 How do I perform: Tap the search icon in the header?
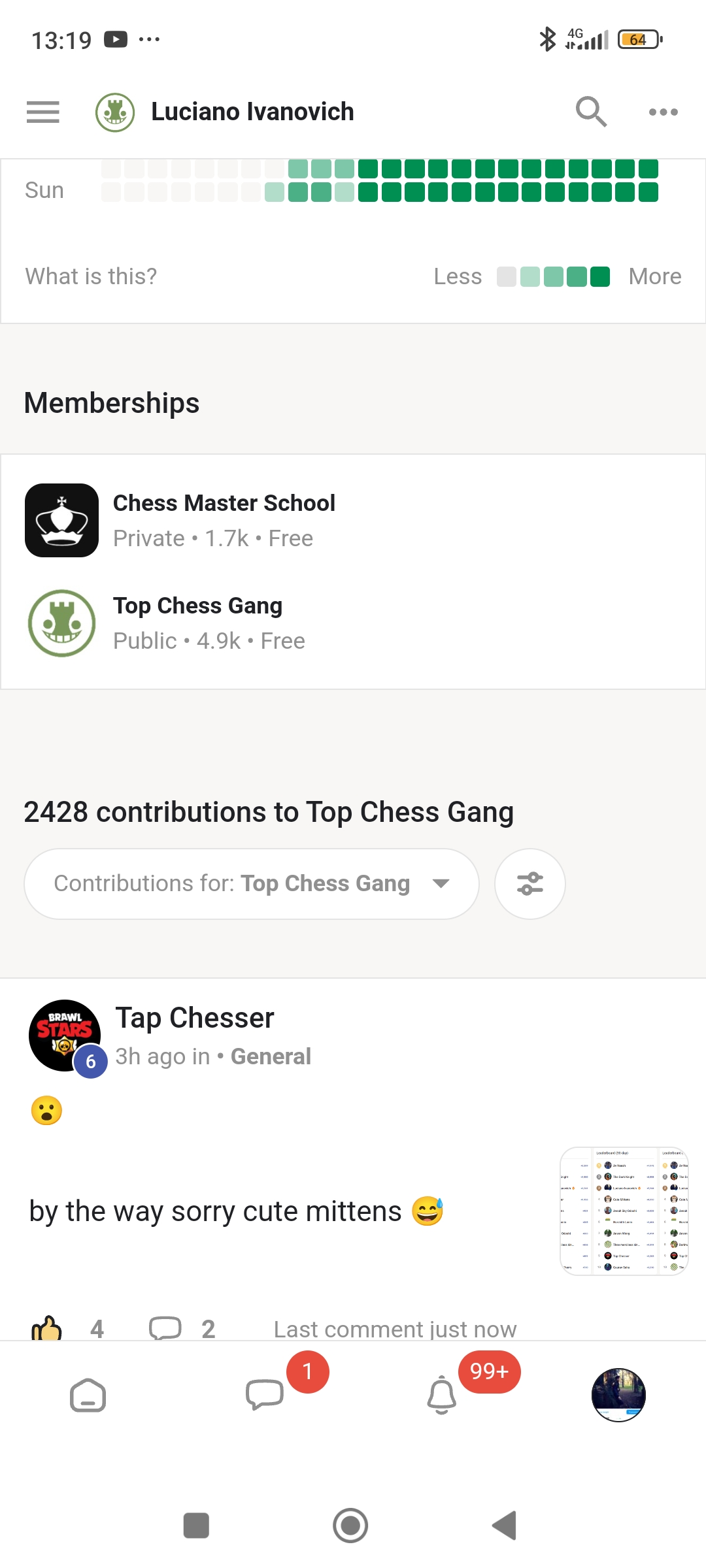590,111
